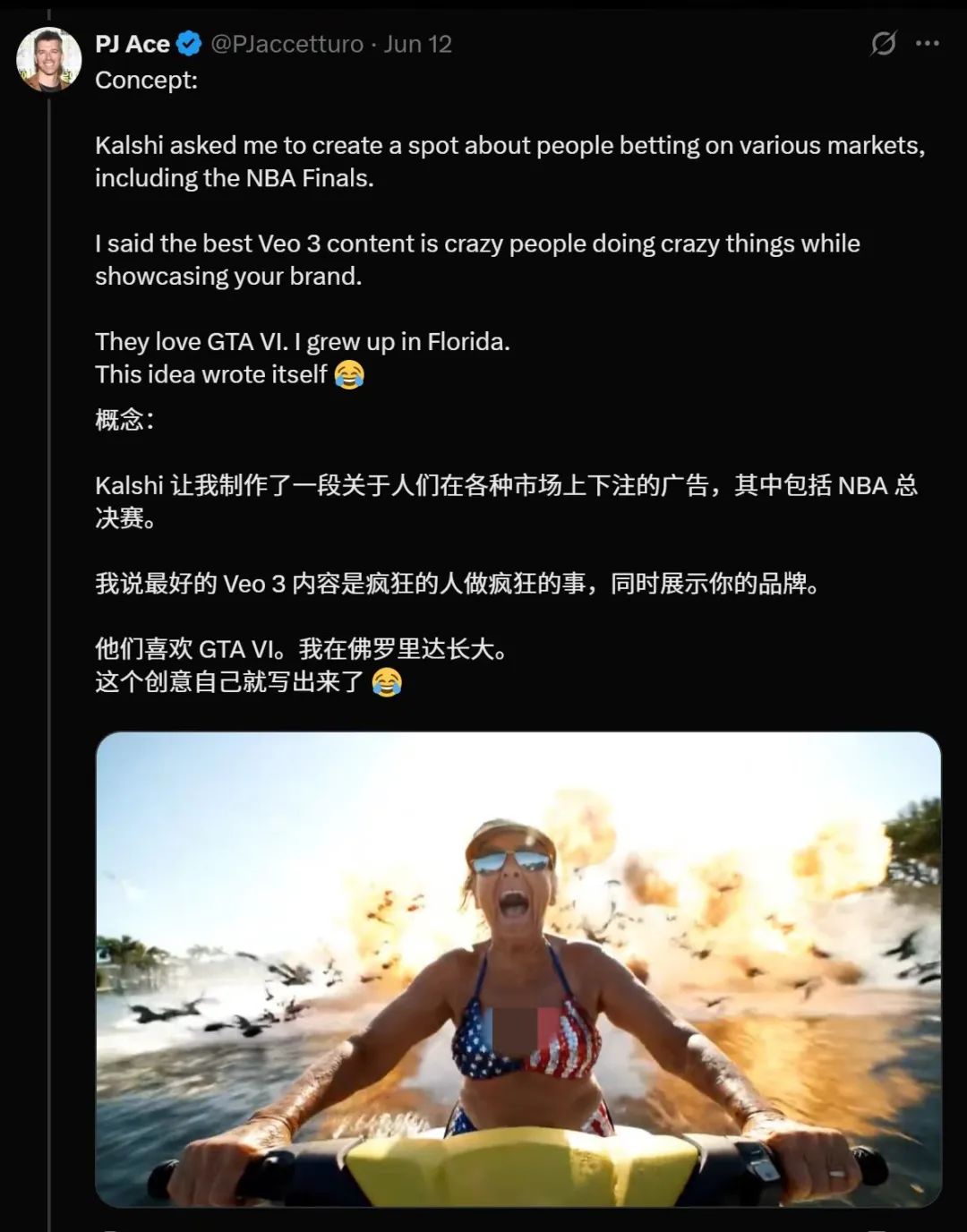
Task: Tap the Grok explain icon
Action: coord(883,43)
